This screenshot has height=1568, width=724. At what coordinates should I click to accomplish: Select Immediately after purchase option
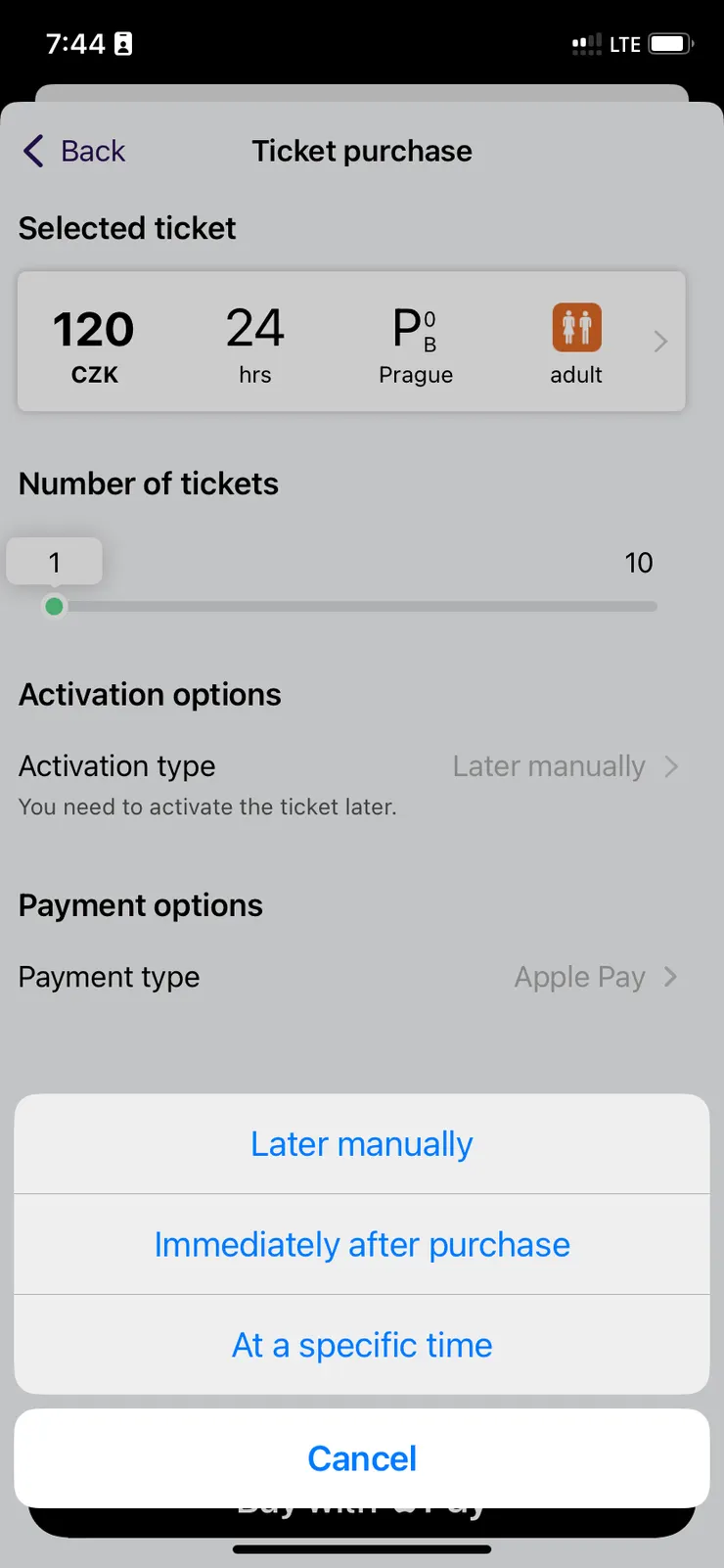[361, 1245]
